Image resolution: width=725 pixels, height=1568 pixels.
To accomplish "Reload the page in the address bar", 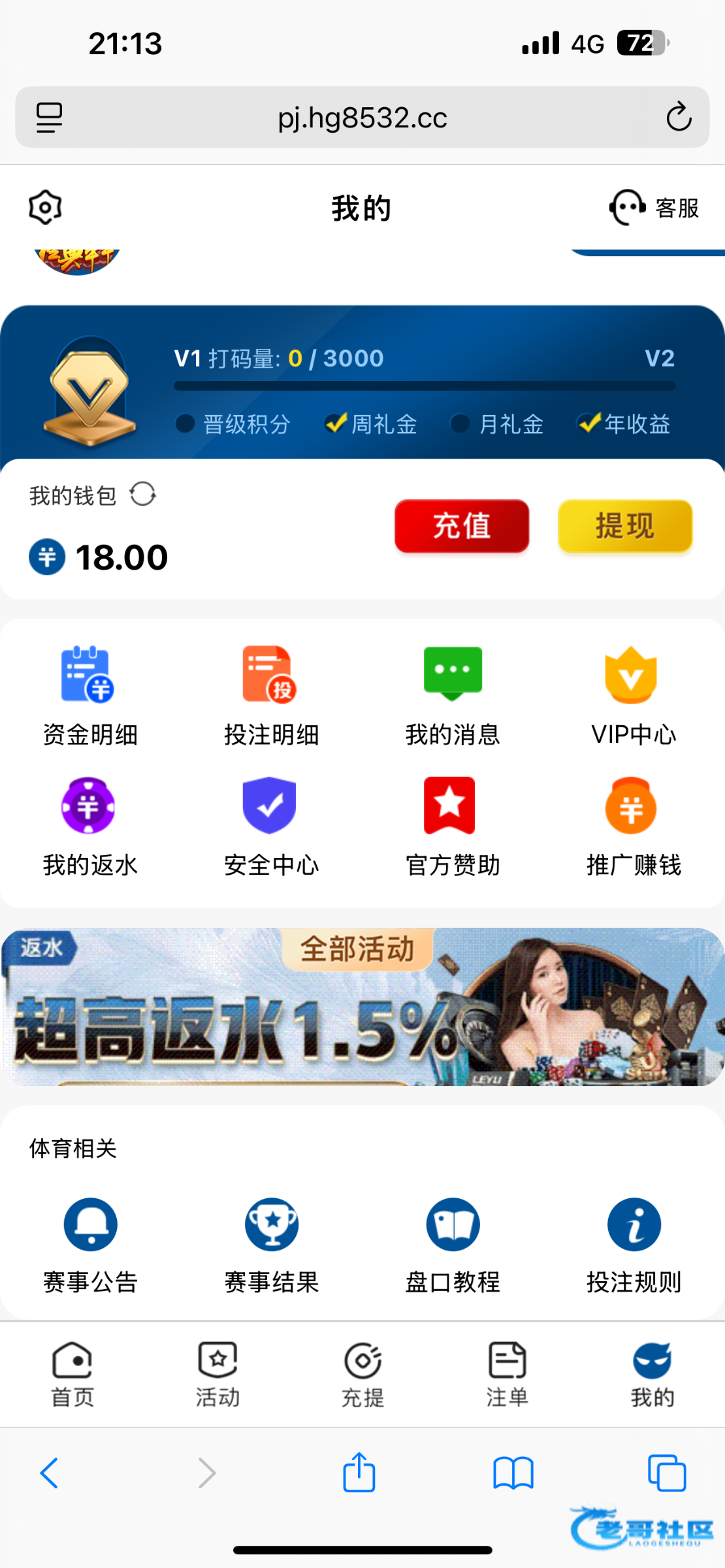I will [679, 118].
